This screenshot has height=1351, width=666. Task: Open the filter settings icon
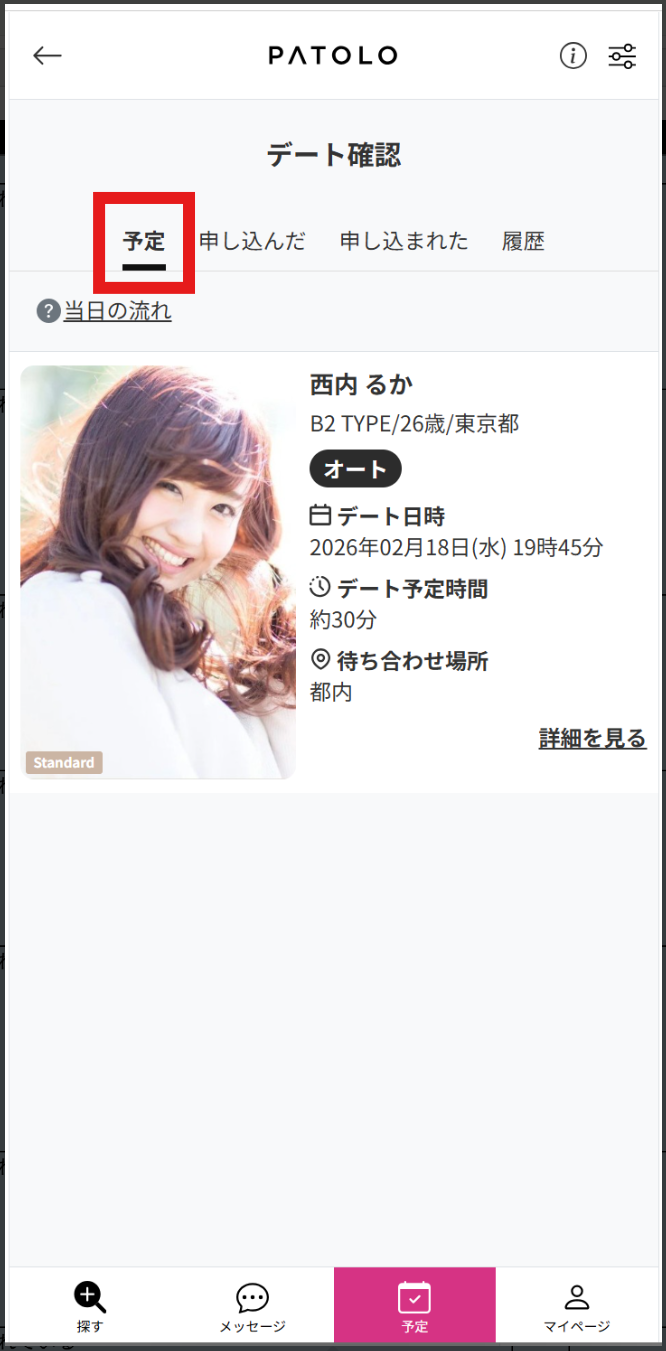[622, 56]
